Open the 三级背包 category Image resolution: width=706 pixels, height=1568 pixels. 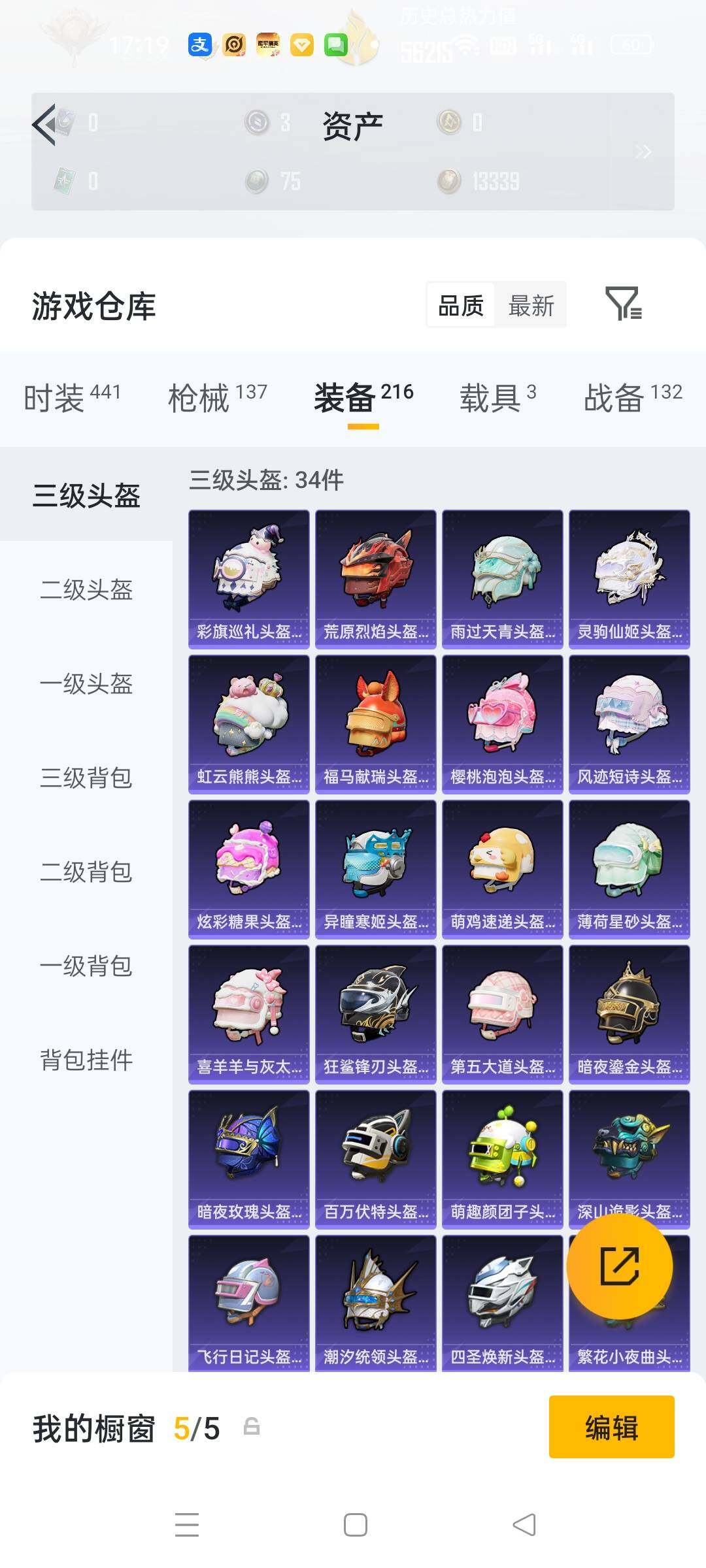[x=88, y=779]
